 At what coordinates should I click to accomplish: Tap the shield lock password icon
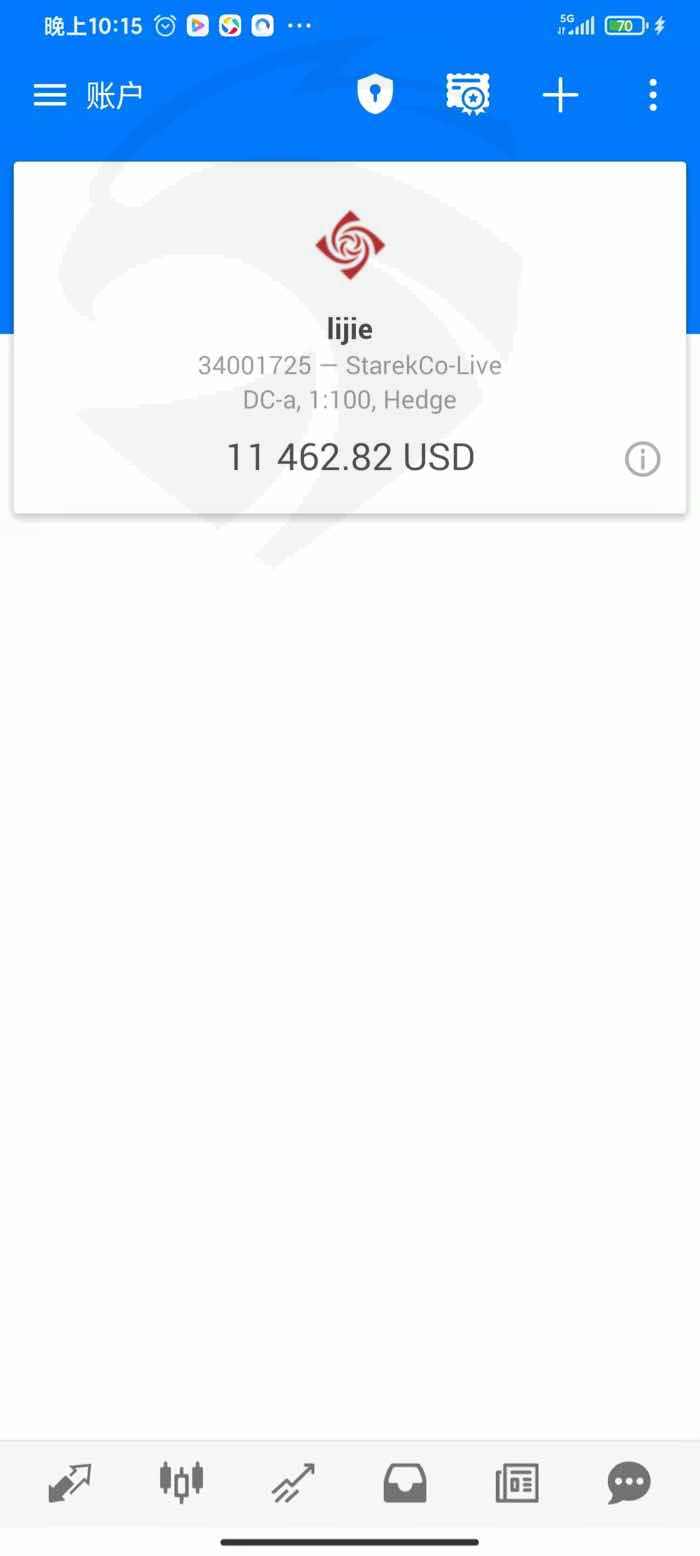click(x=375, y=95)
